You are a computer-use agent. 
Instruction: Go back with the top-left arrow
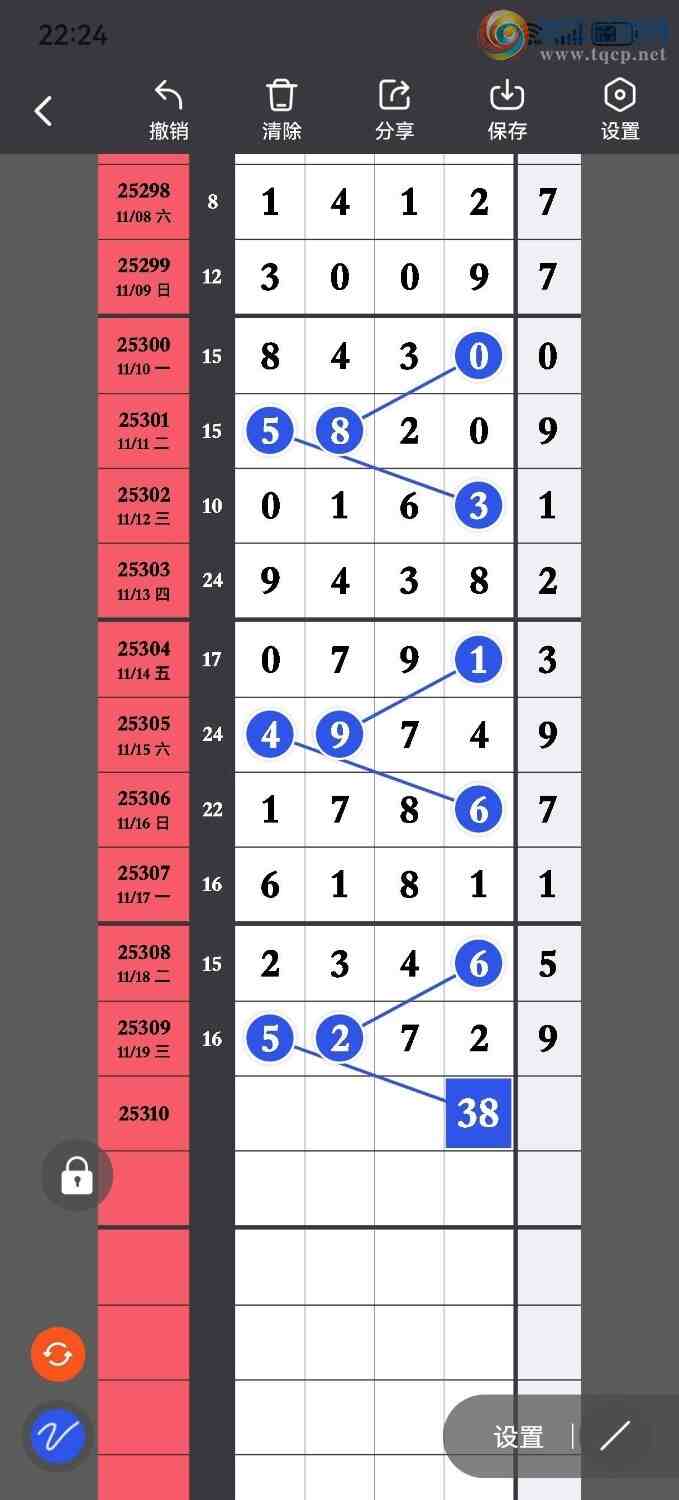(x=43, y=110)
